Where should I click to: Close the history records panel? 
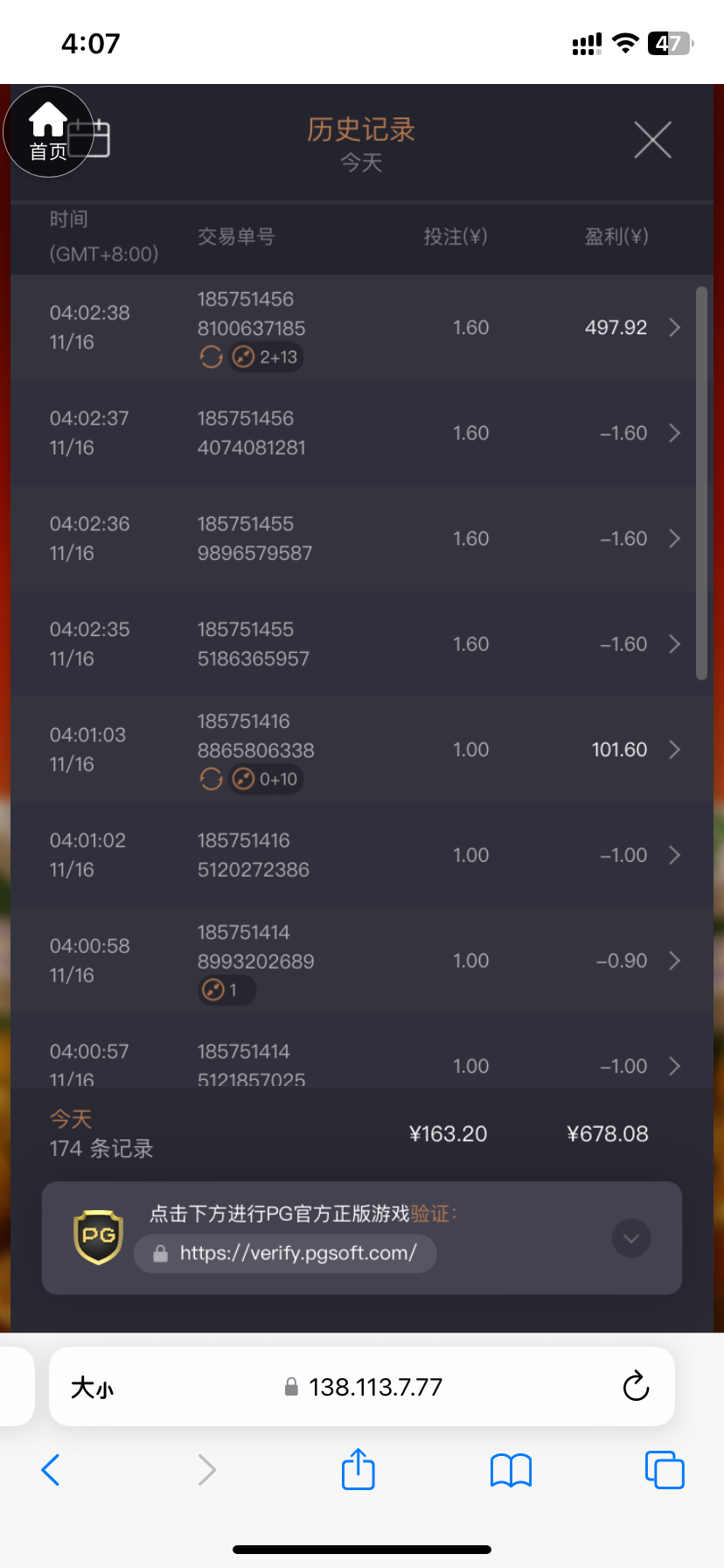652,140
